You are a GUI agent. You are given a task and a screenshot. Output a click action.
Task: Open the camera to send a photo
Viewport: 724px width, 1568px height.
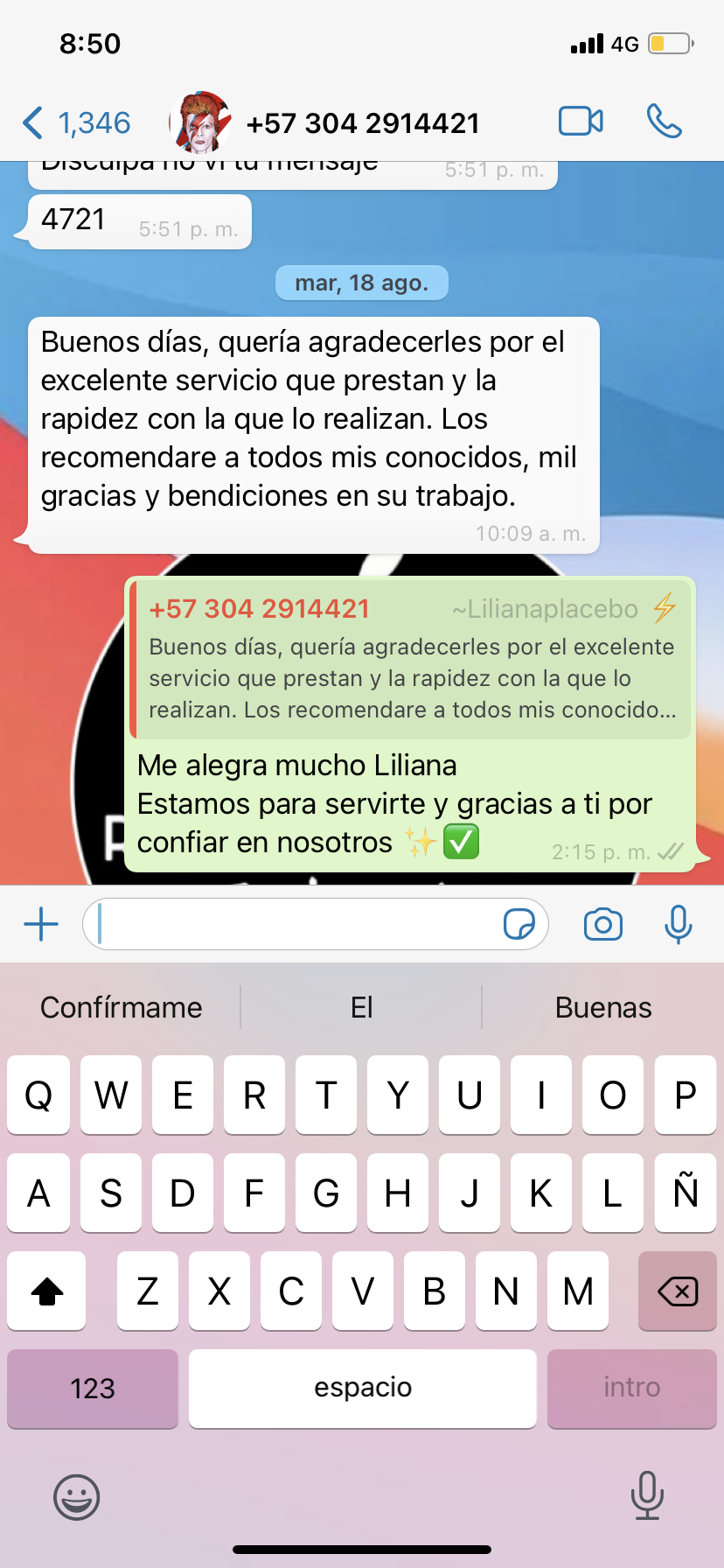[x=603, y=924]
